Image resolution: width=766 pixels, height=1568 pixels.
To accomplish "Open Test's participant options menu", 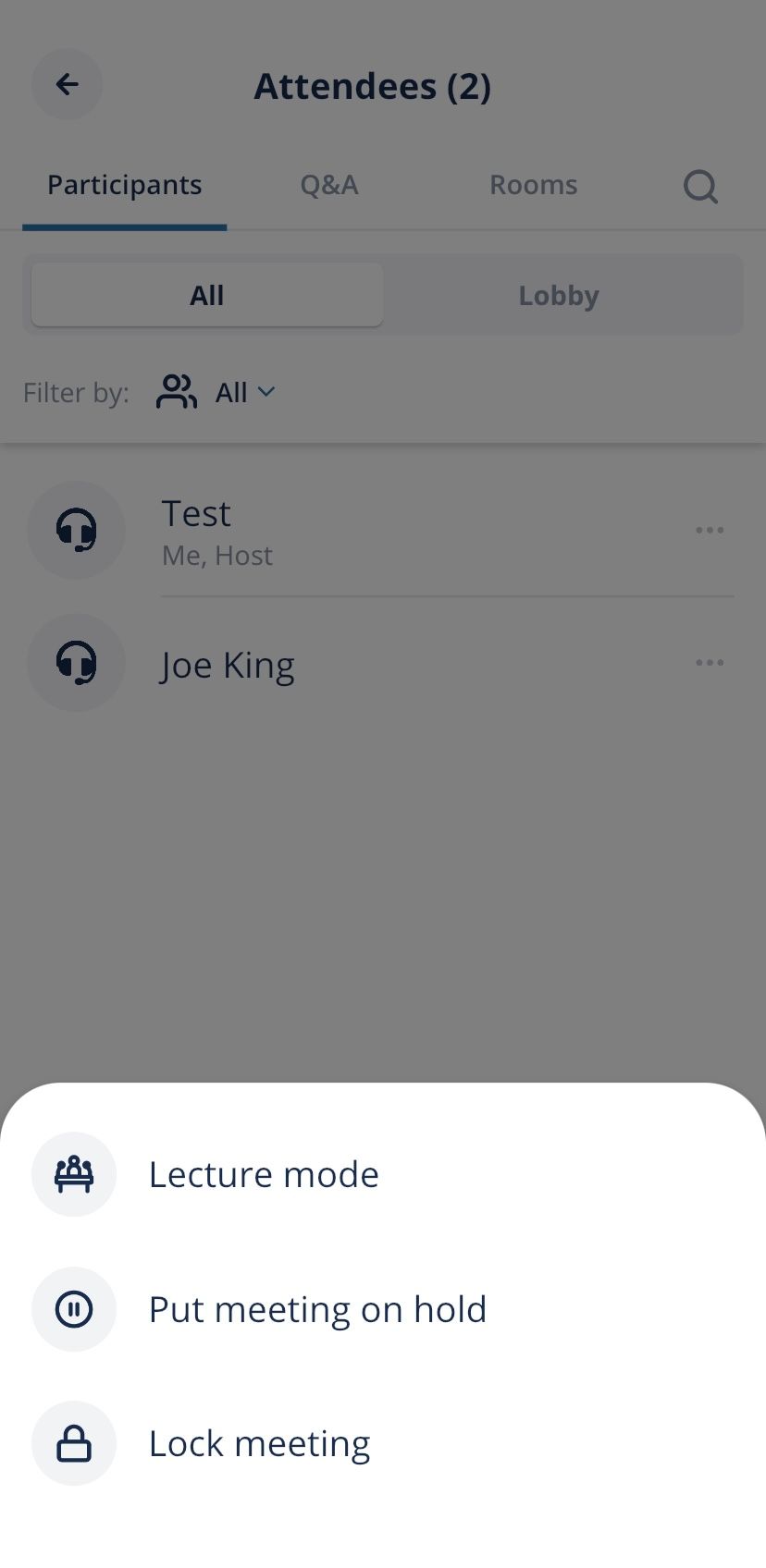I will coord(710,530).
